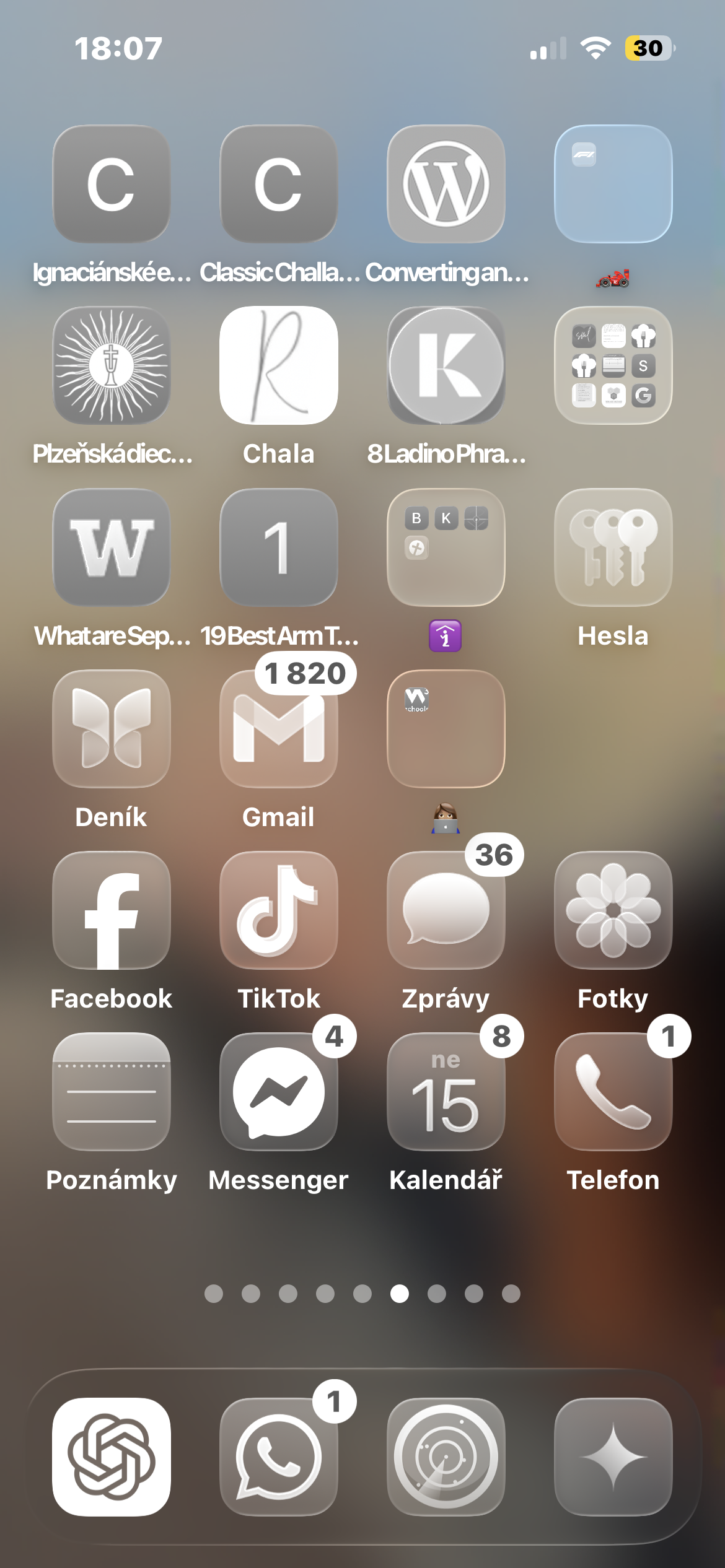This screenshot has height=1568, width=725.
Task: Tap the home screen page indicator dots
Action: click(x=362, y=1294)
